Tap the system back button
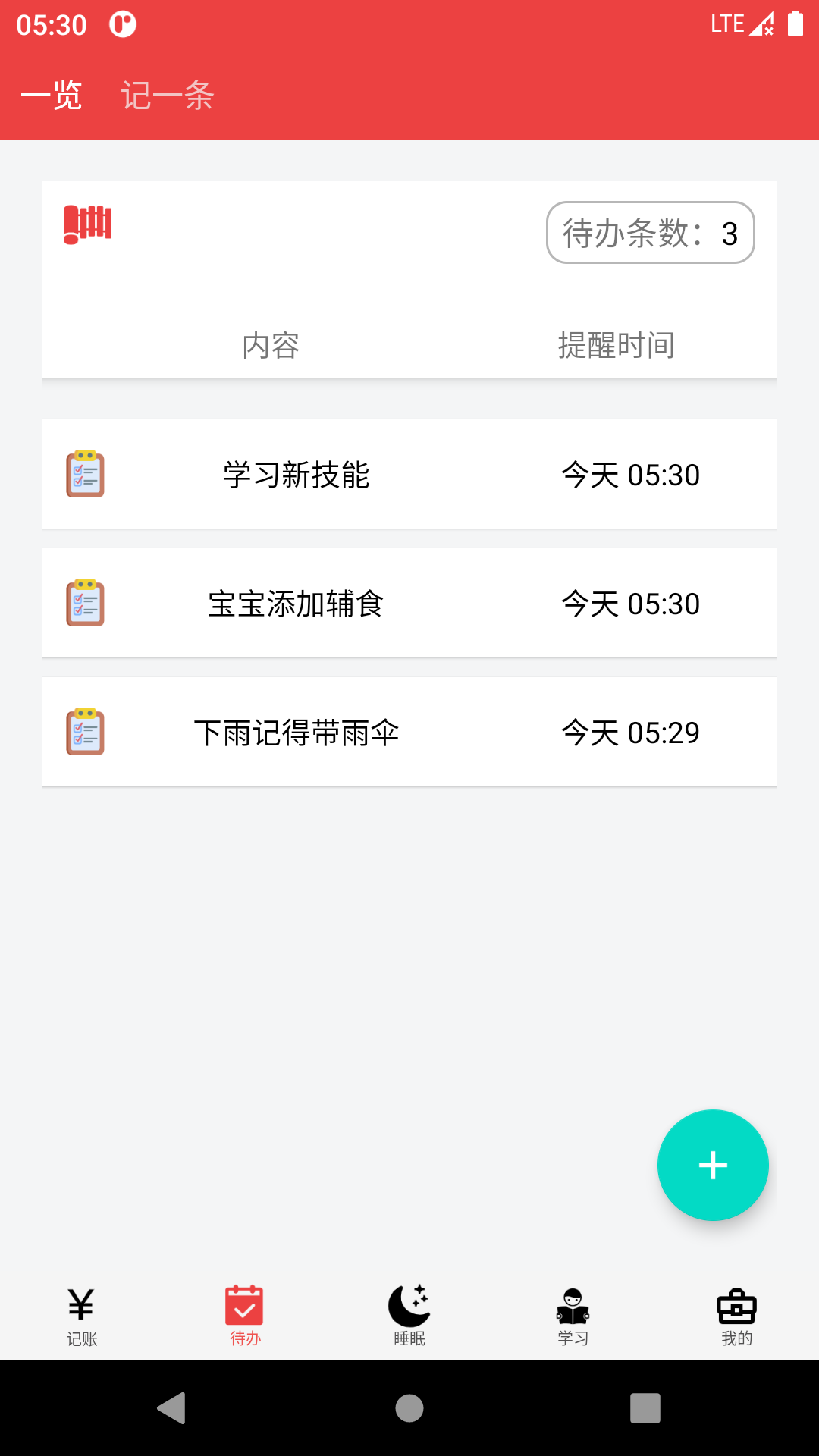The height and width of the screenshot is (1456, 819). pyautogui.click(x=172, y=1408)
